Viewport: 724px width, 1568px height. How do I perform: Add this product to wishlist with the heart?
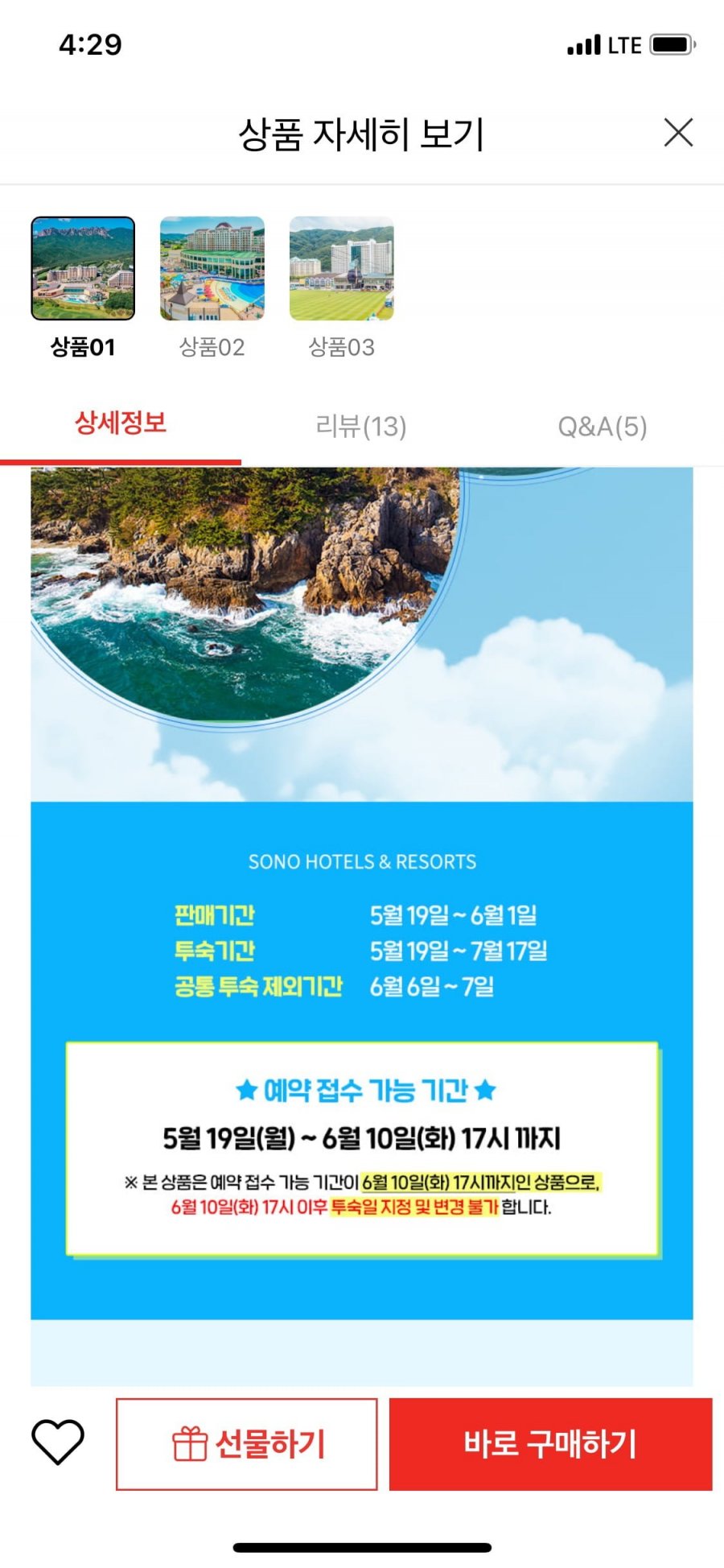click(x=58, y=1442)
